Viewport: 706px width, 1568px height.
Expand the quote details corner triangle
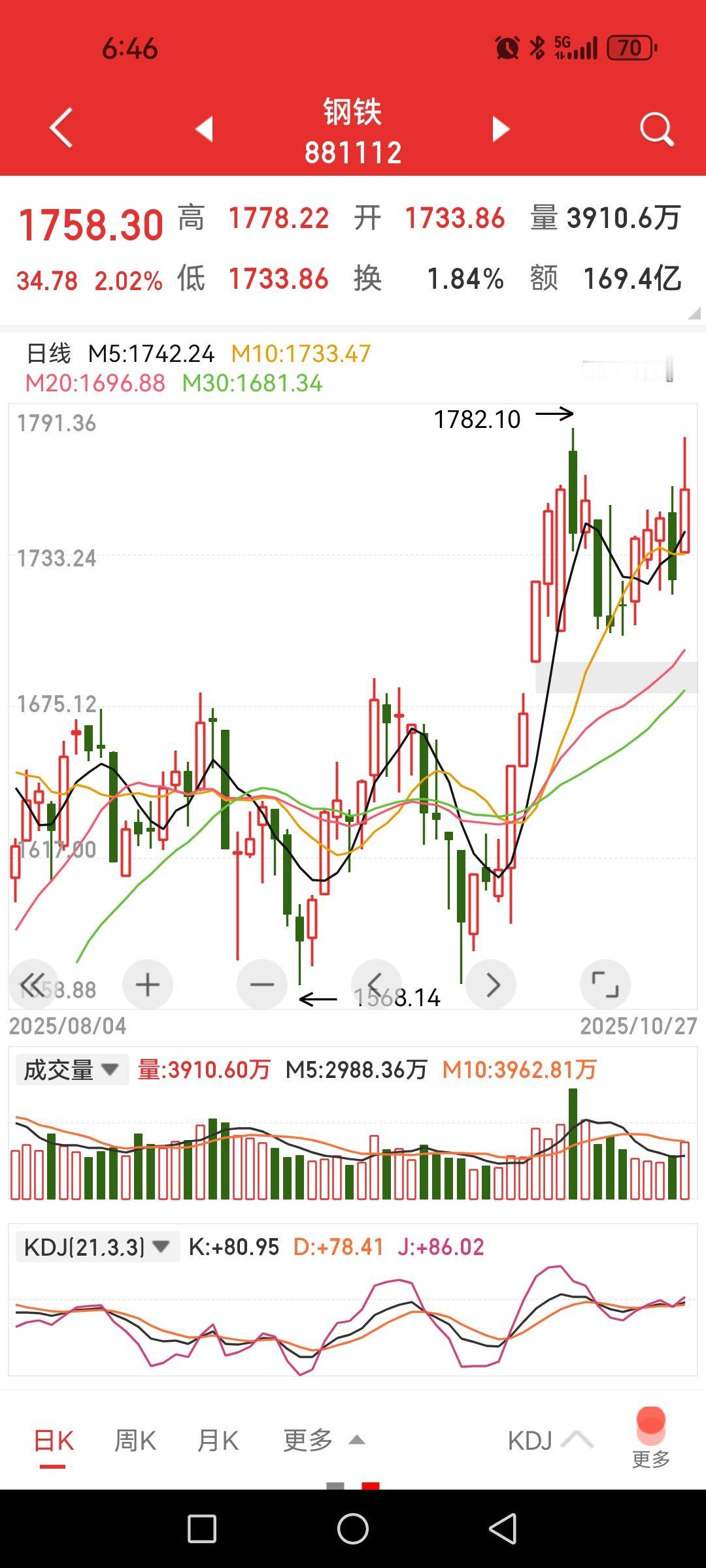[694, 314]
